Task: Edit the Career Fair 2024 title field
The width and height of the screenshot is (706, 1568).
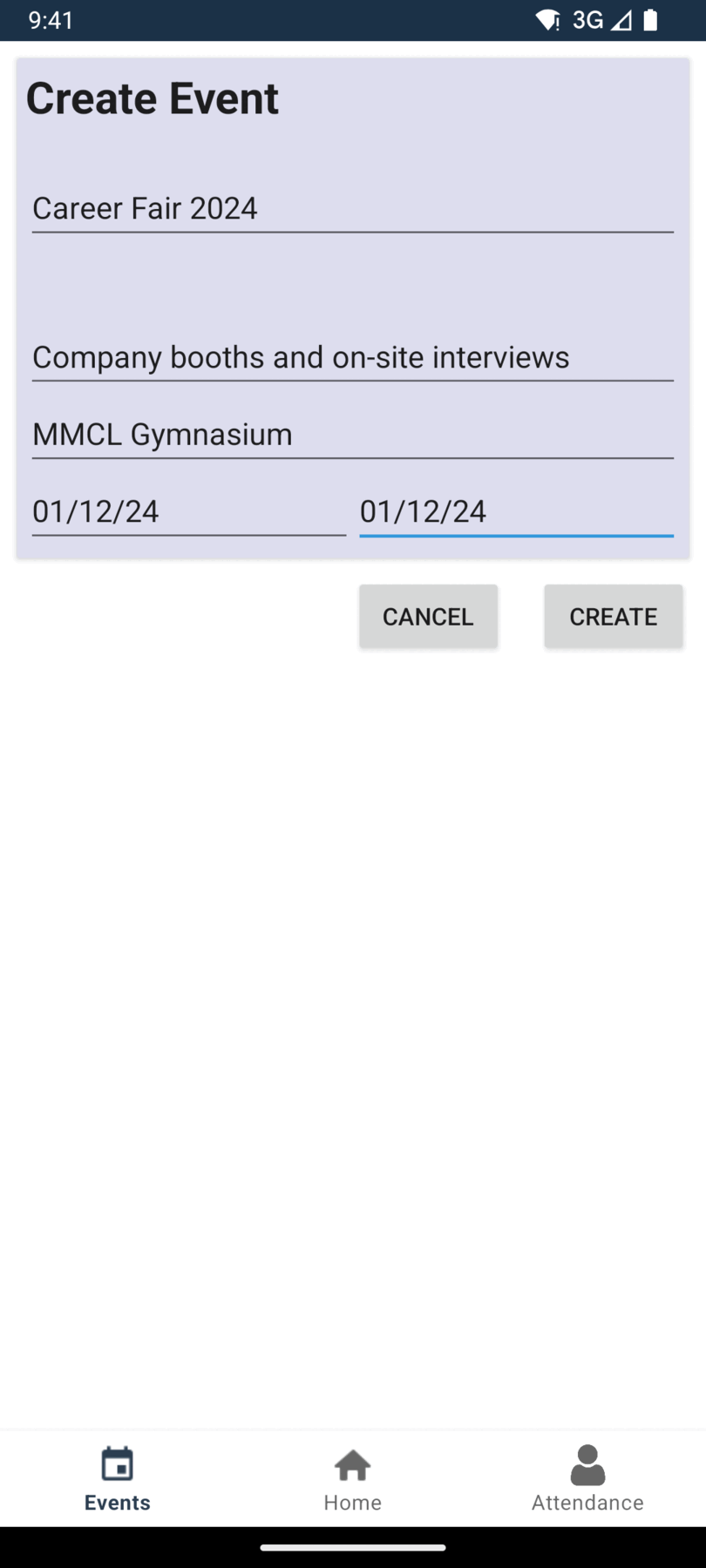Action: (352, 209)
